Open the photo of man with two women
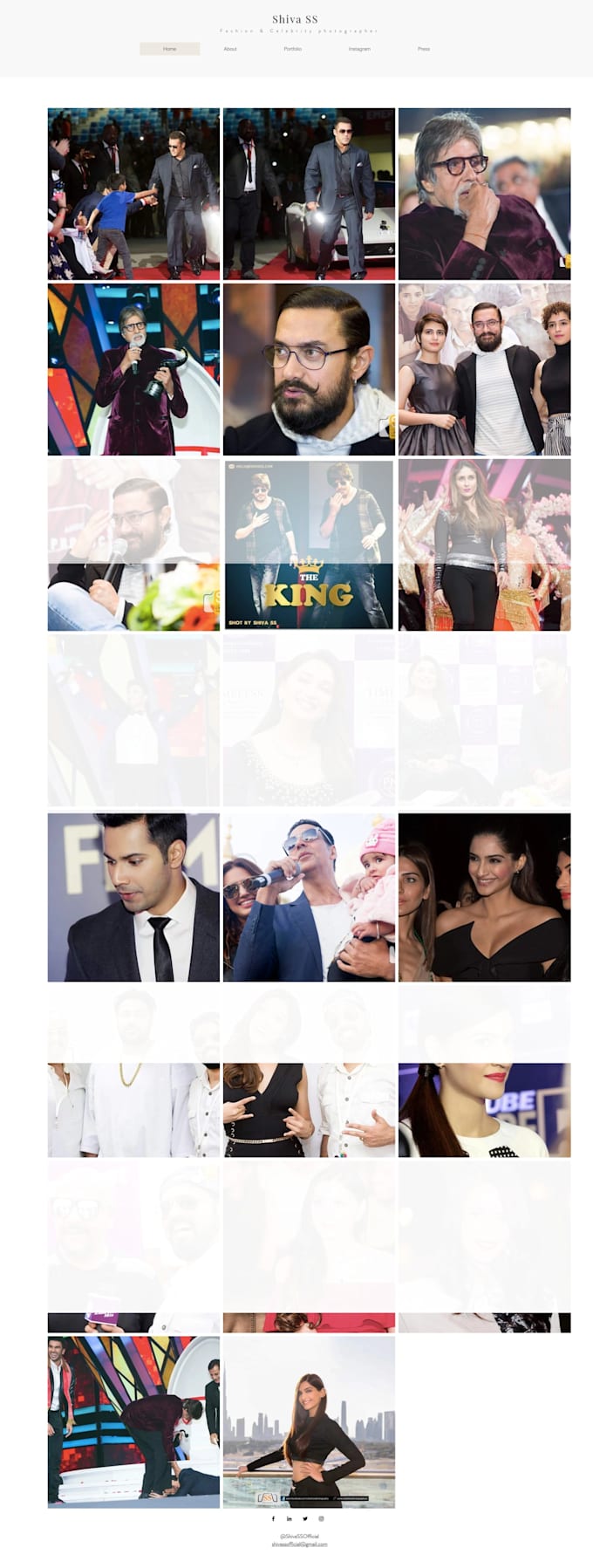 coord(484,368)
